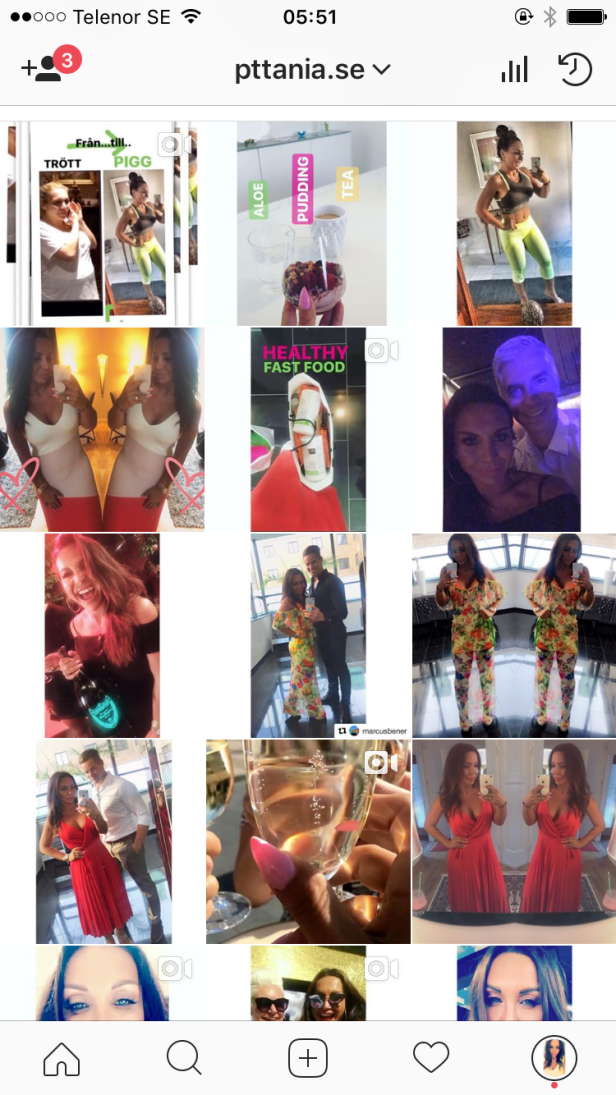Expand the pttania.se account switcher

coord(312,70)
